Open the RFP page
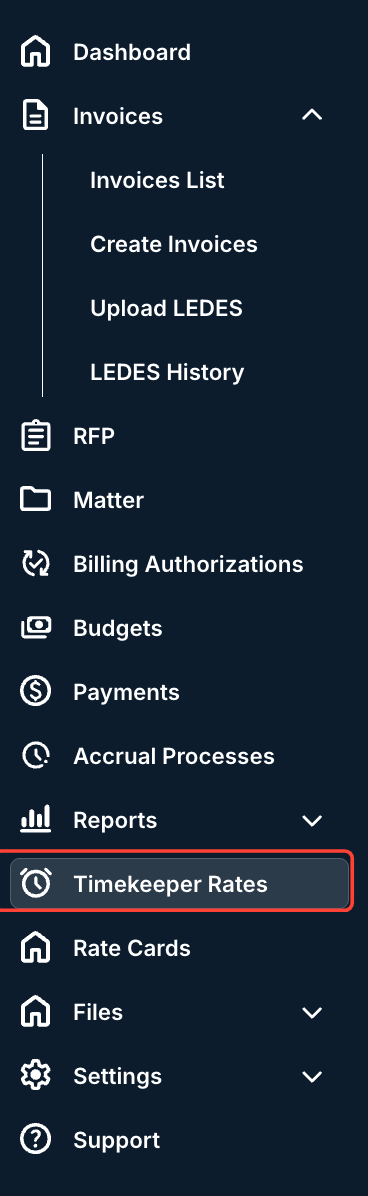The image size is (368, 1196). 179,436
